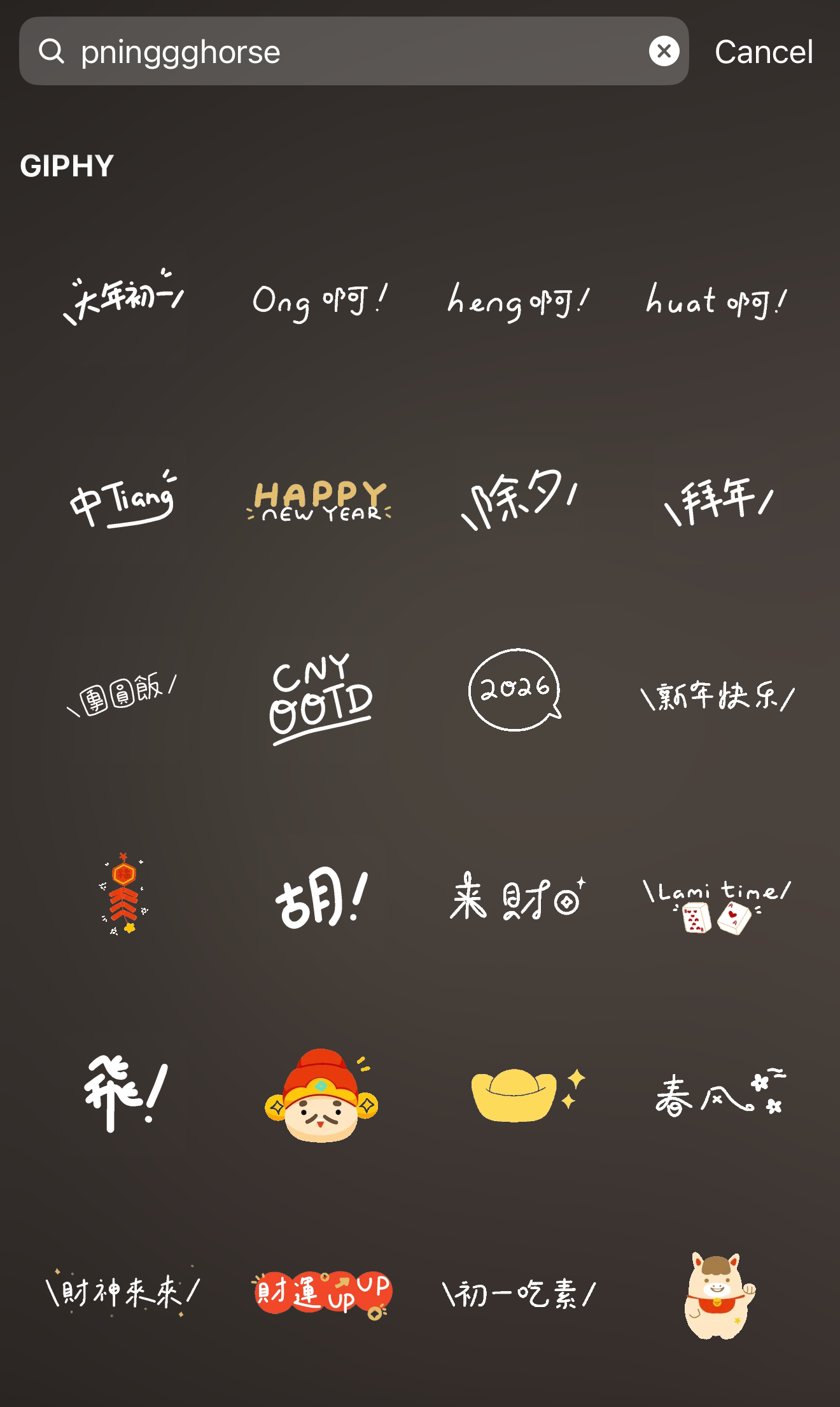Image resolution: width=840 pixels, height=1407 pixels.
Task: Choose the '拜年' sticker
Action: (718, 501)
